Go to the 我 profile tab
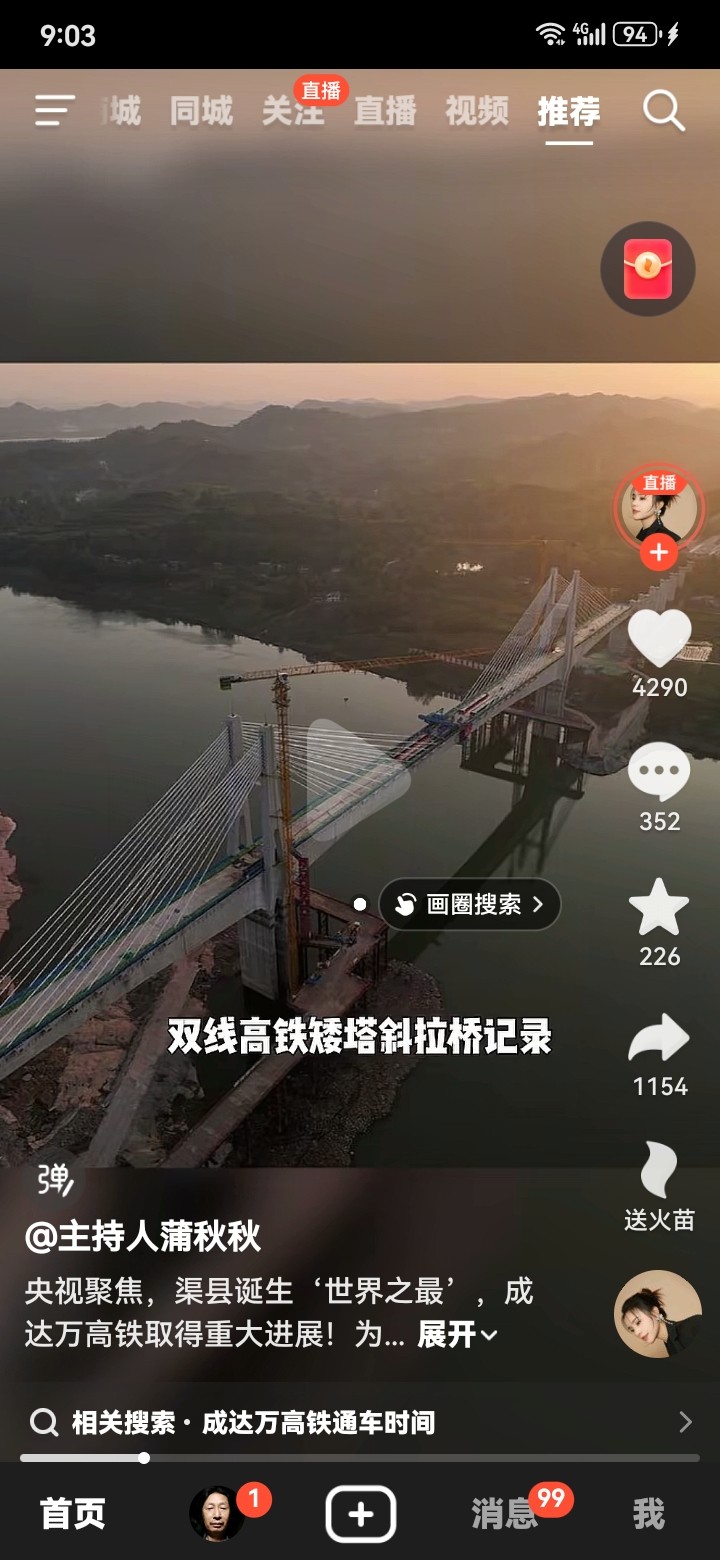The height and width of the screenshot is (1560, 720). tap(648, 1515)
